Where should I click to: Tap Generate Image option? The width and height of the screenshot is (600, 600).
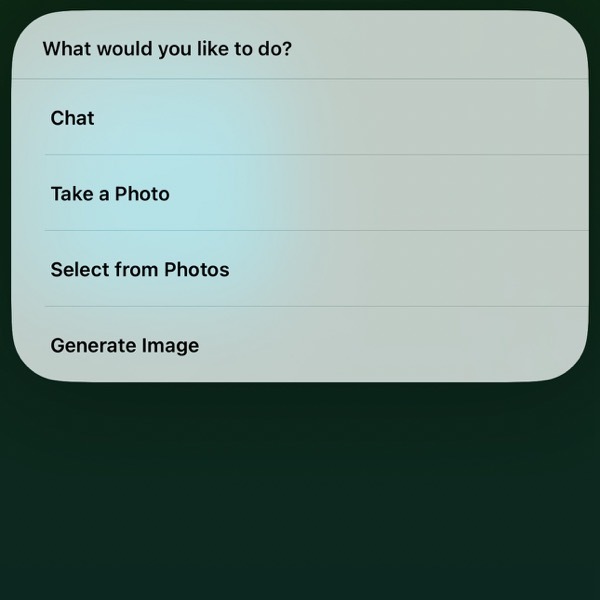[x=125, y=346]
